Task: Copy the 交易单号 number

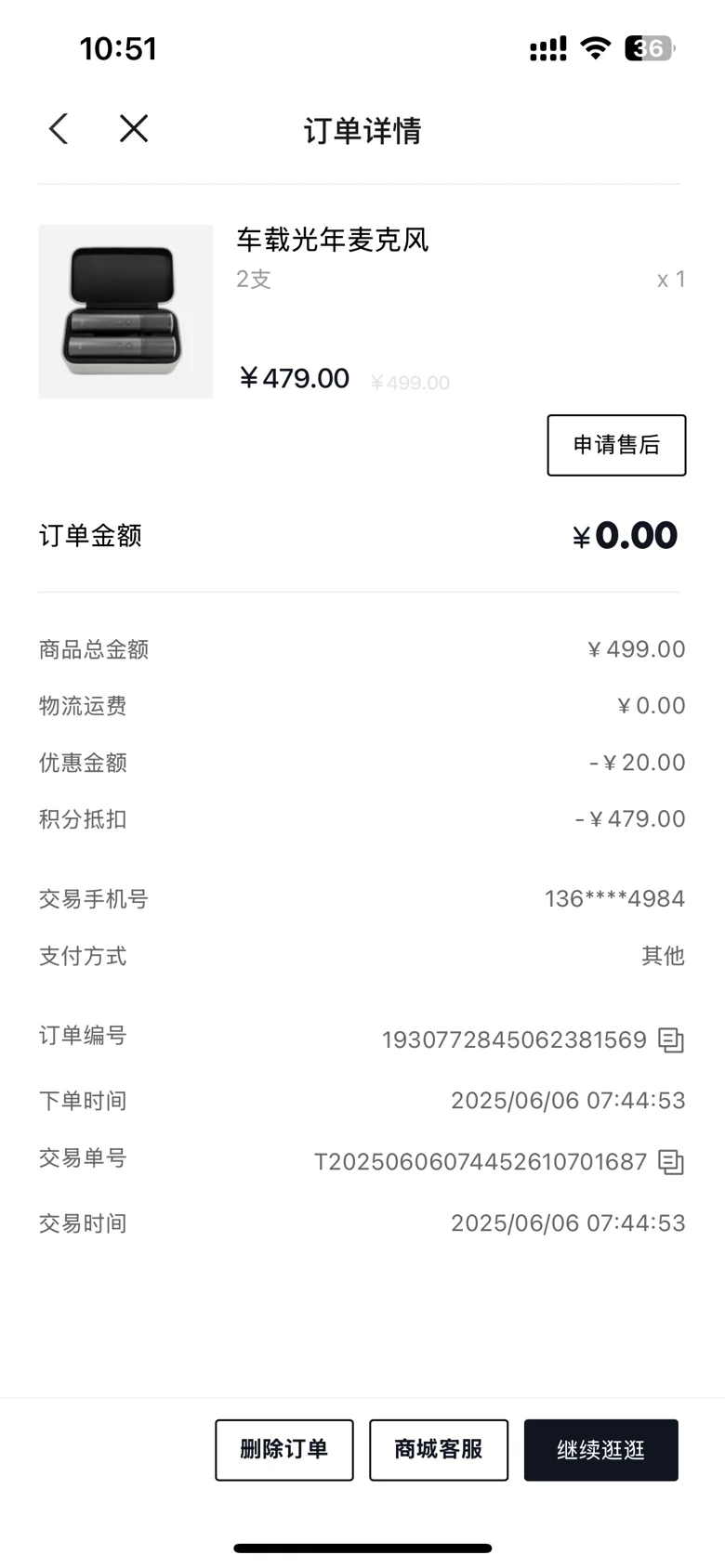Action: pos(671,1162)
